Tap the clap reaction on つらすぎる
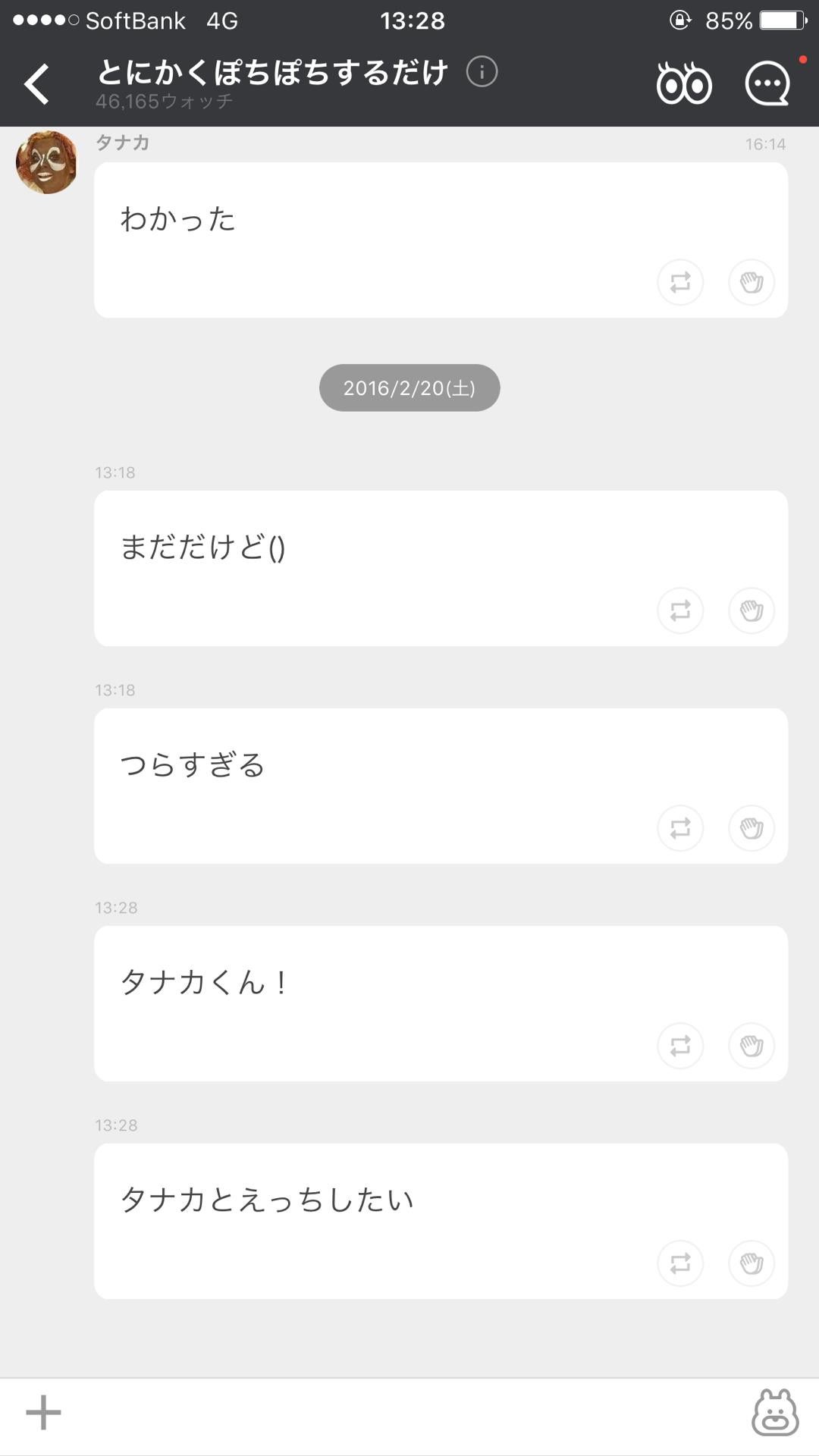The height and width of the screenshot is (1456, 819). pyautogui.click(x=751, y=828)
